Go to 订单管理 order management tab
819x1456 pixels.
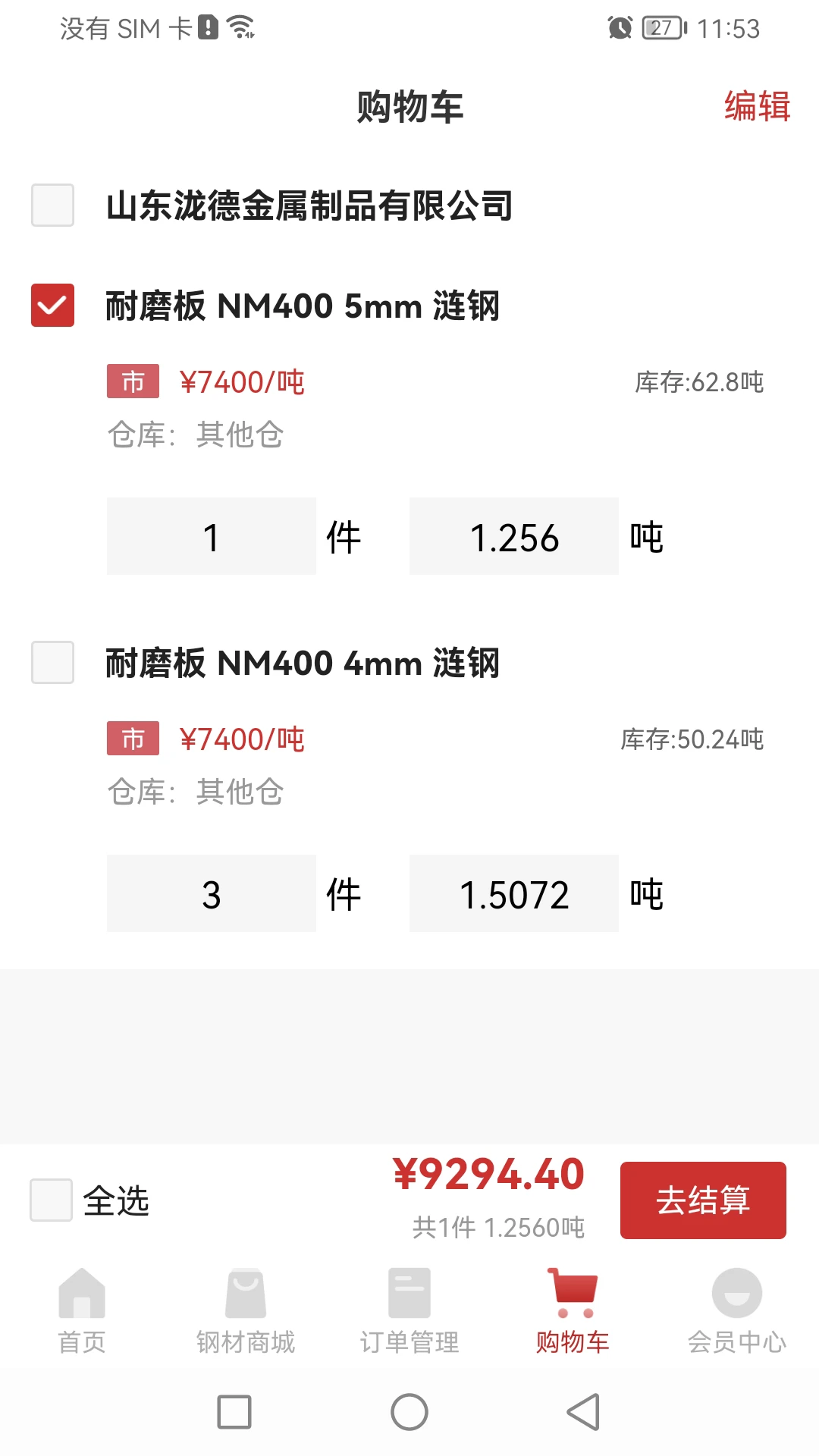tap(409, 1311)
